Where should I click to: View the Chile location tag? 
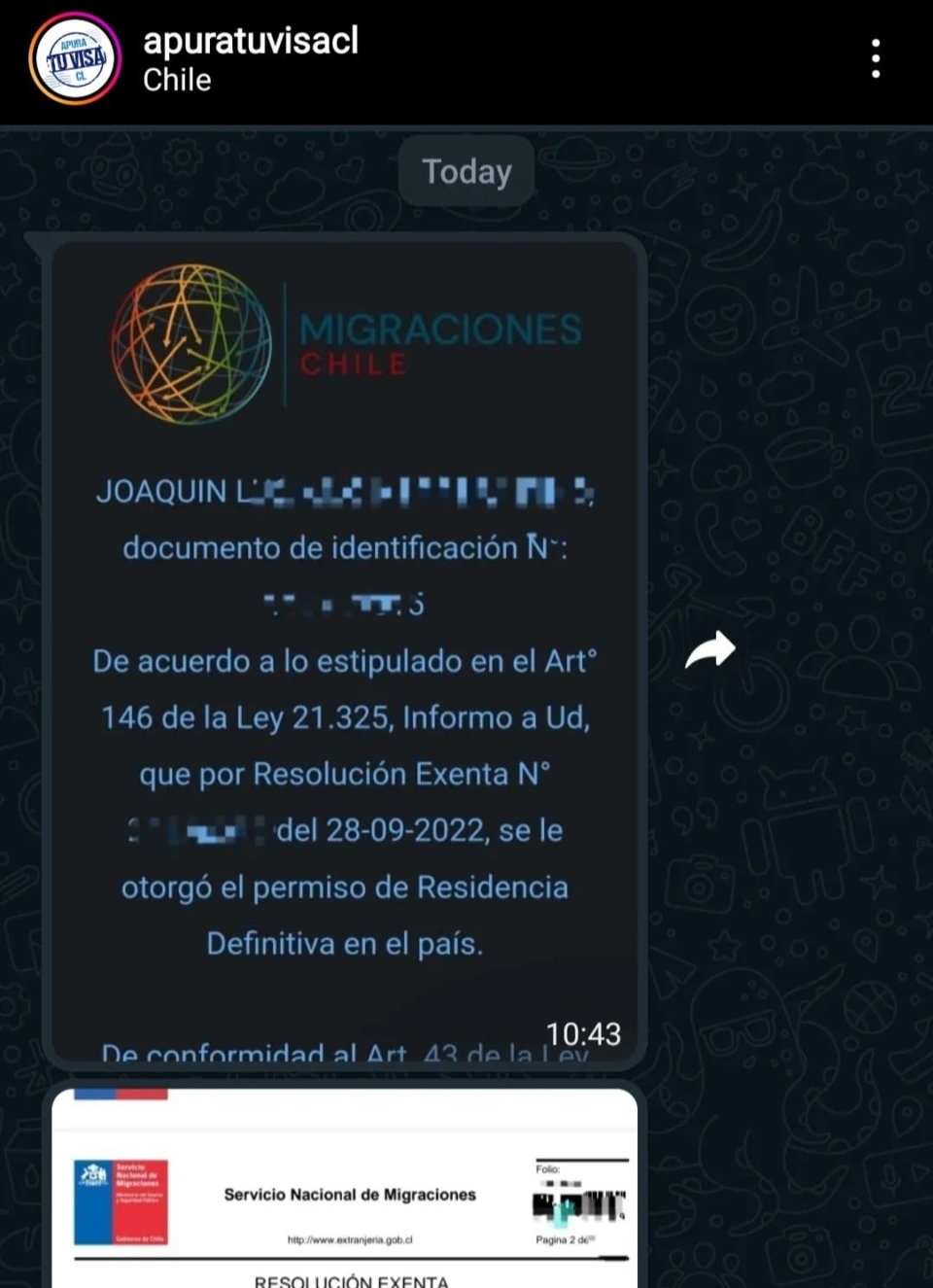(177, 81)
